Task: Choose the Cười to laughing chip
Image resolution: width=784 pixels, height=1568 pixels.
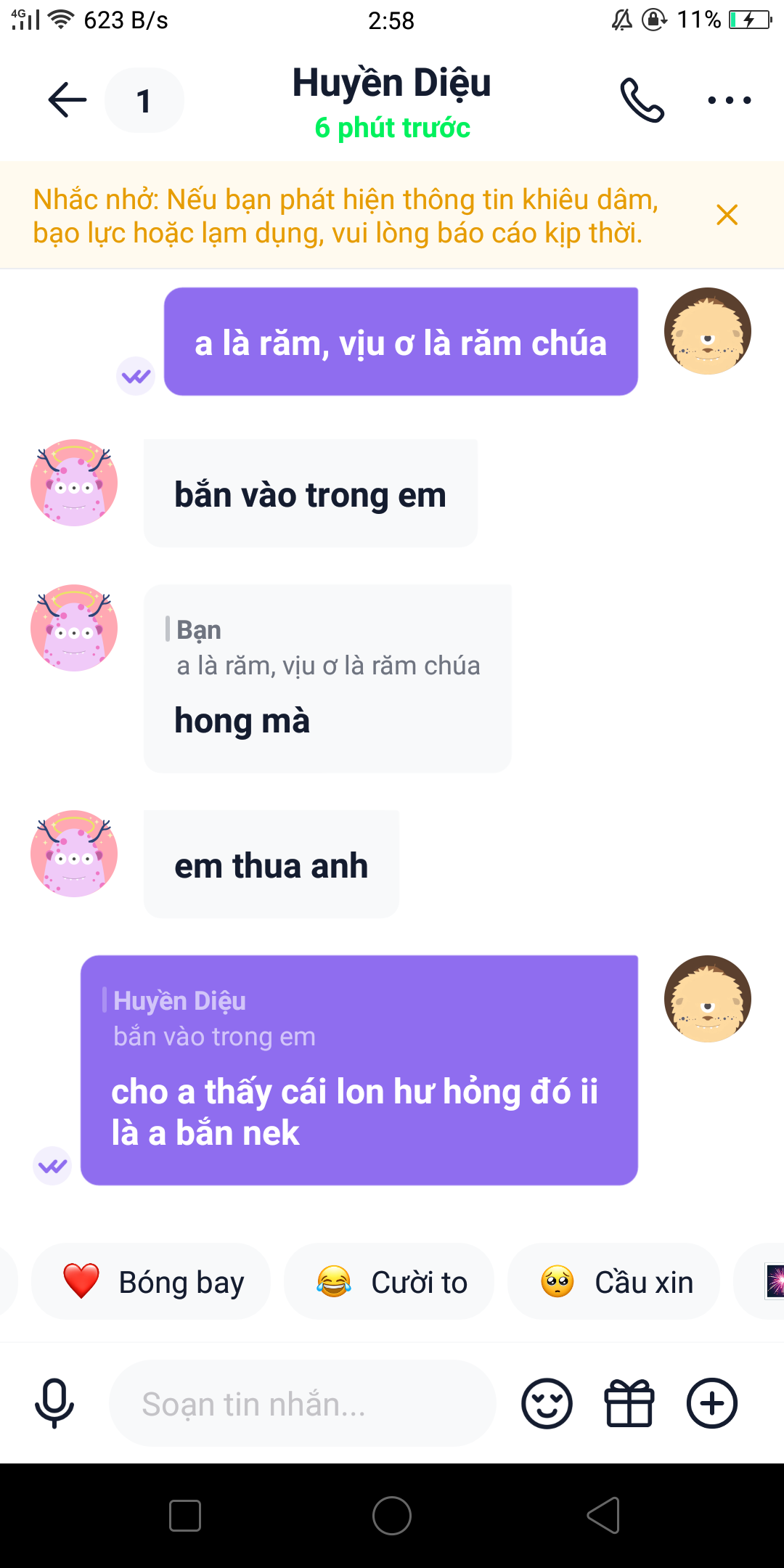Action: pyautogui.click(x=390, y=1282)
